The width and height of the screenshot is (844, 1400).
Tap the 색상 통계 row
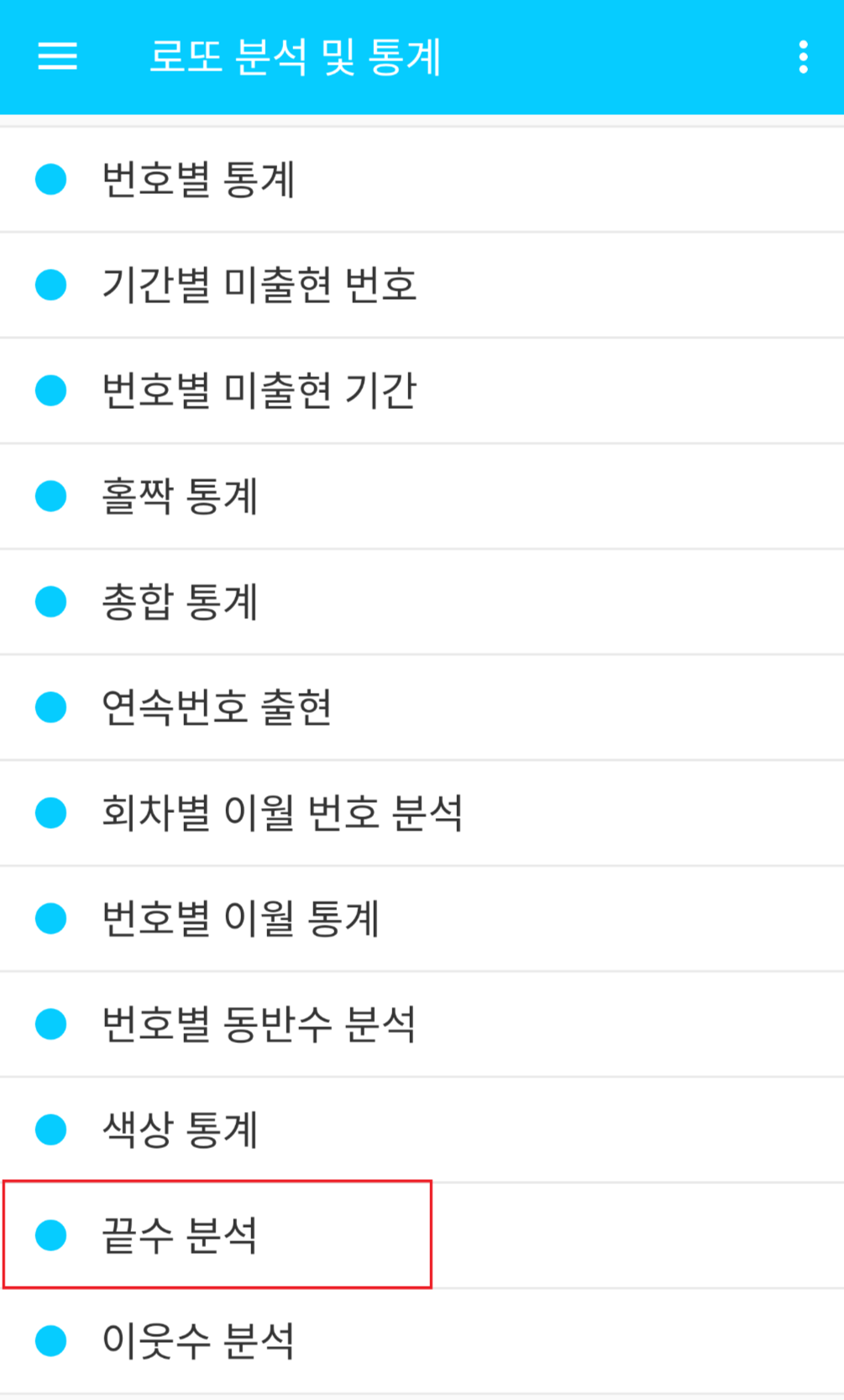(180, 1130)
